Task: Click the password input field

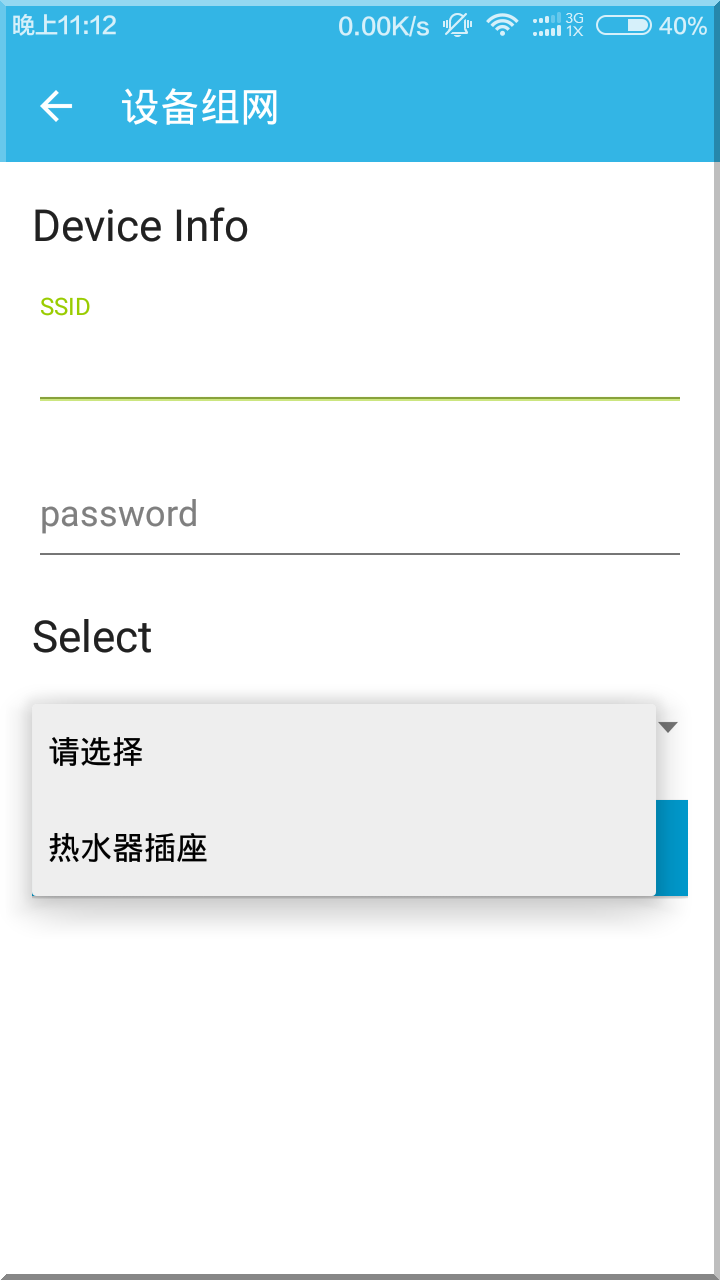Action: pyautogui.click(x=360, y=514)
